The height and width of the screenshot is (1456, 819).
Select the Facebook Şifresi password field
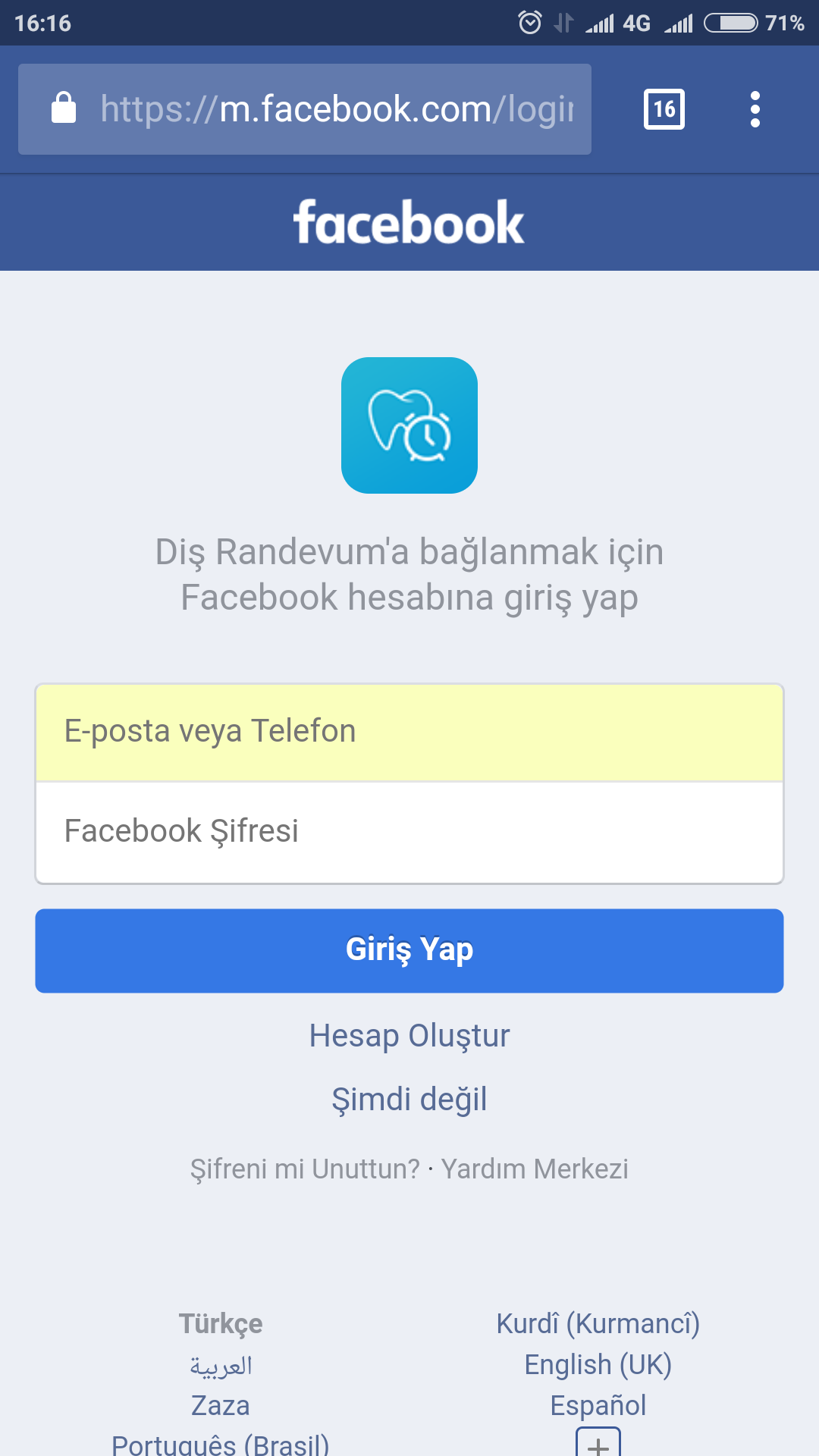pyautogui.click(x=409, y=832)
